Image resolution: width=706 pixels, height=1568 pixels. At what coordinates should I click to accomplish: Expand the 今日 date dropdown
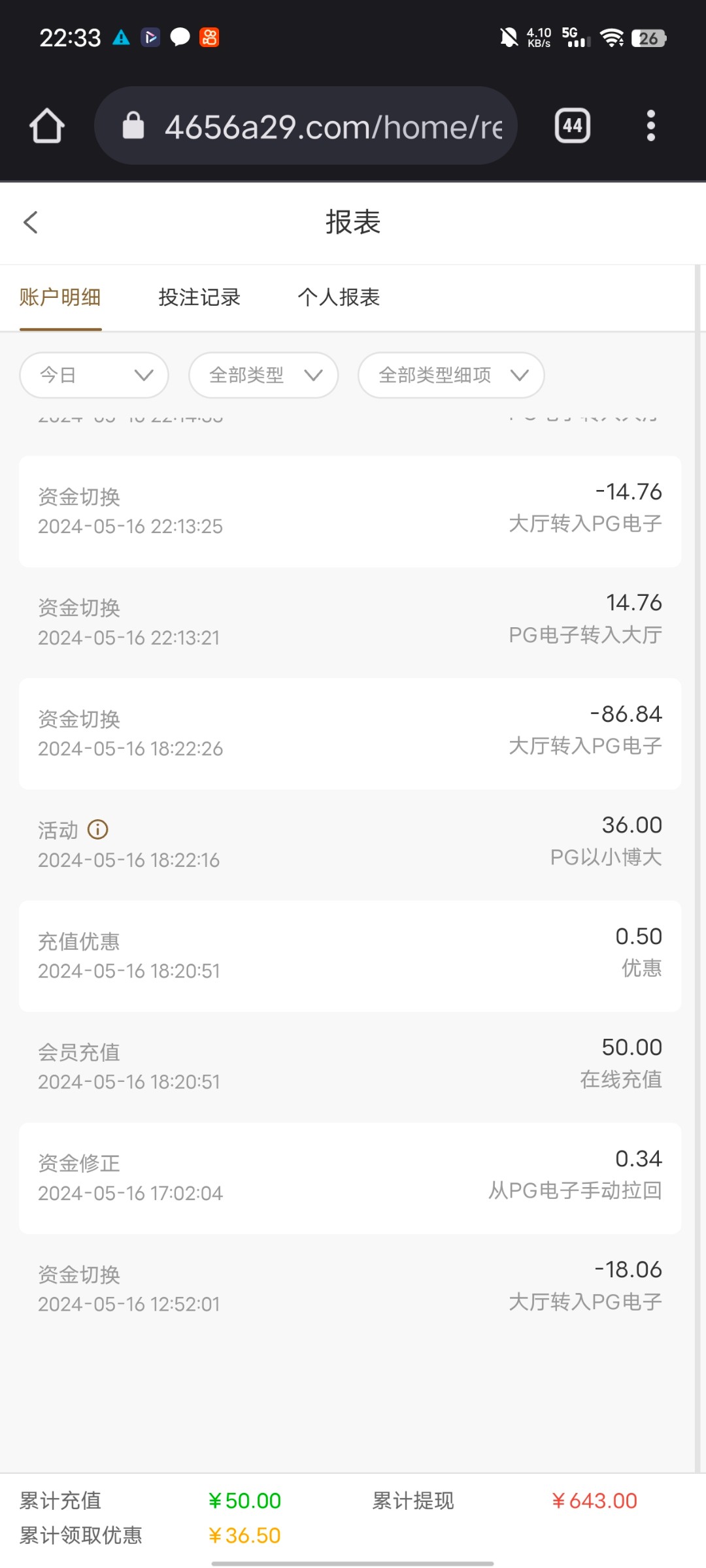click(94, 375)
